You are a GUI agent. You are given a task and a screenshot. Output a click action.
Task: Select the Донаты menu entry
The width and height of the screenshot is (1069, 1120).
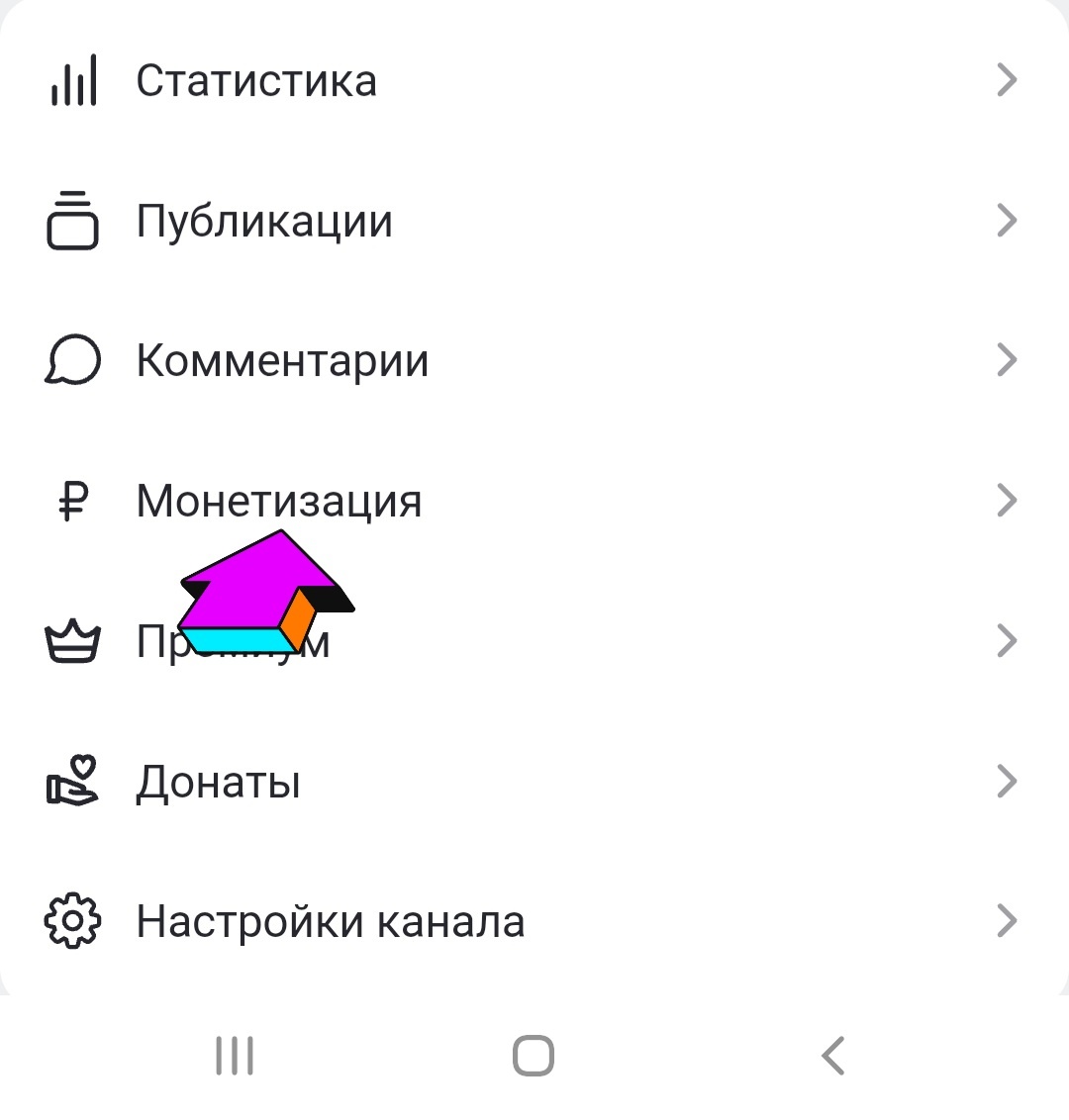(218, 781)
